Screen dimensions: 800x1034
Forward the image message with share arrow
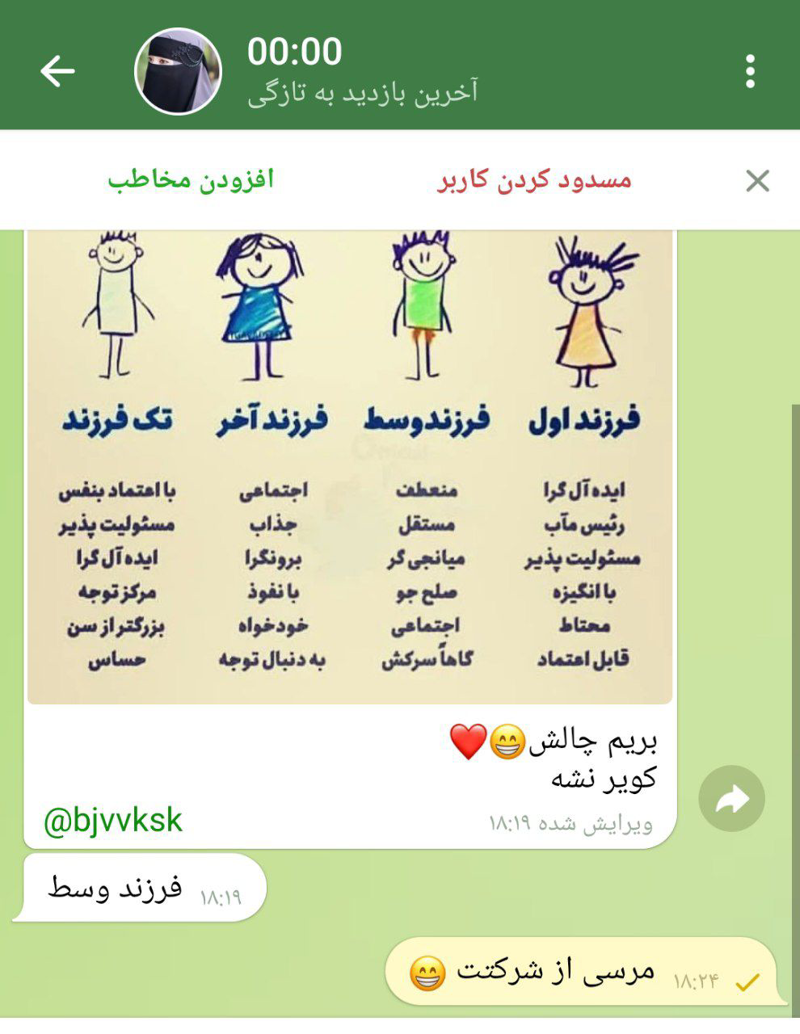[731, 798]
